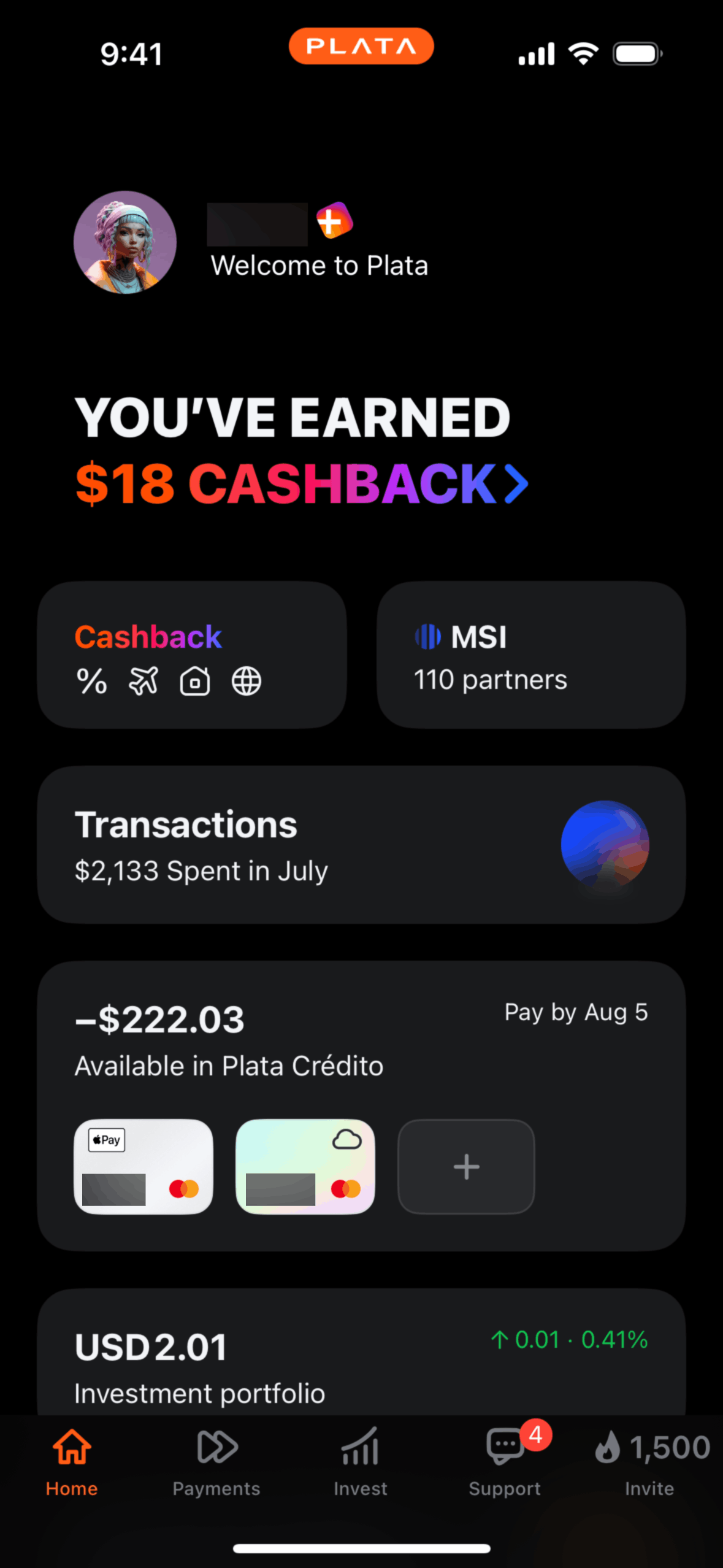Select the Apple Pay card
The width and height of the screenshot is (723, 1568).
pos(143,1166)
